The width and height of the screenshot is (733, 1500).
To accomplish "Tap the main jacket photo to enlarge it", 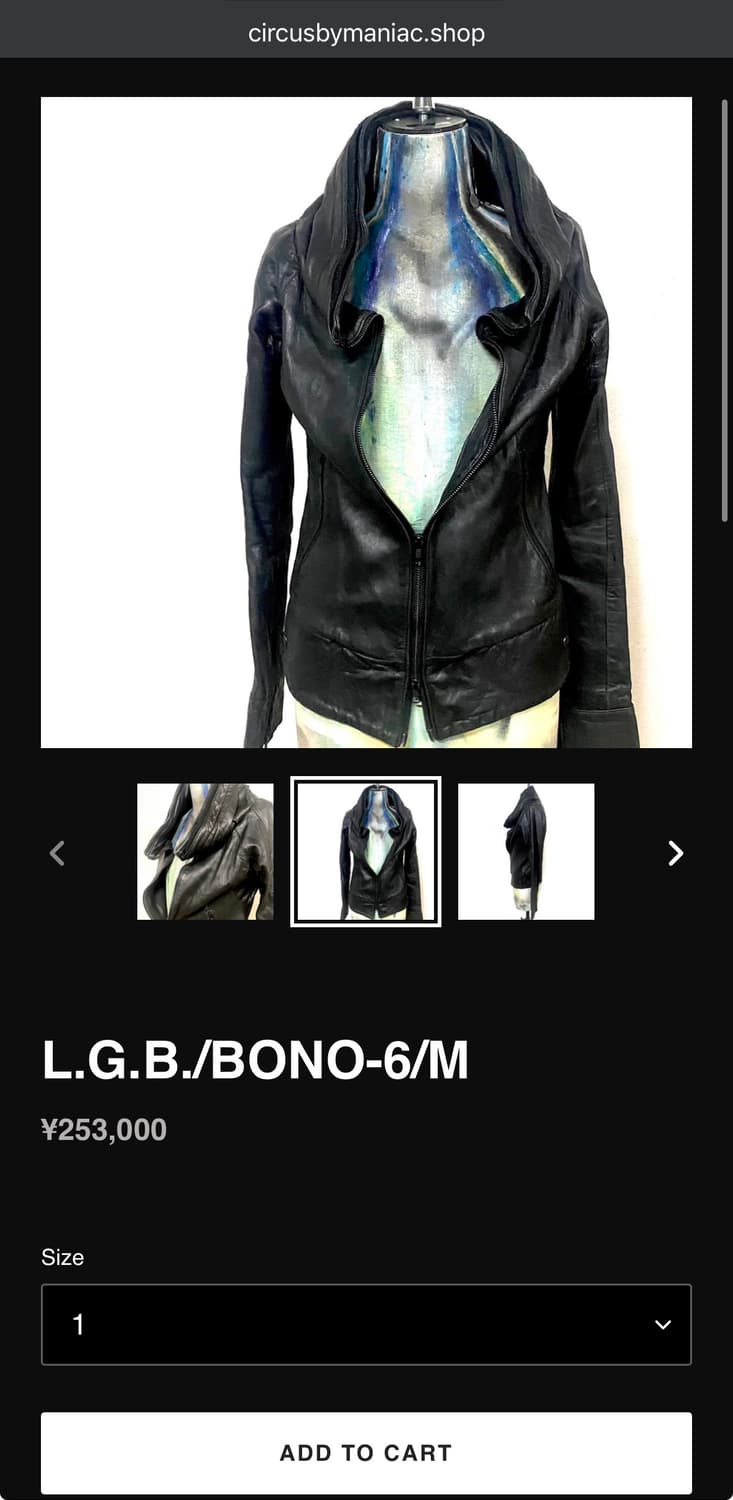I will pyautogui.click(x=365, y=420).
